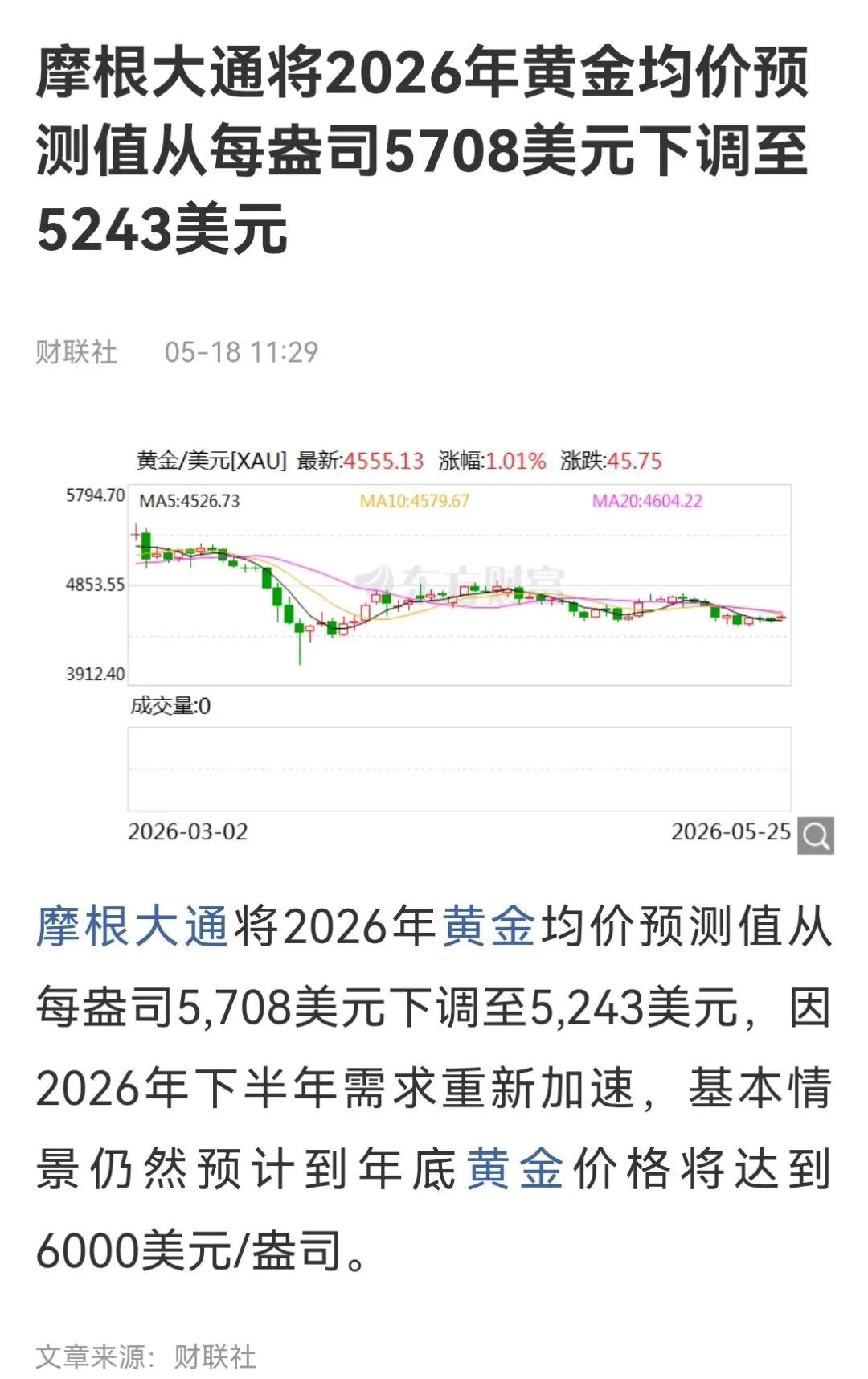Tap the magnifier icon on the gold chart
The height and width of the screenshot is (1379, 868).
coord(816,835)
